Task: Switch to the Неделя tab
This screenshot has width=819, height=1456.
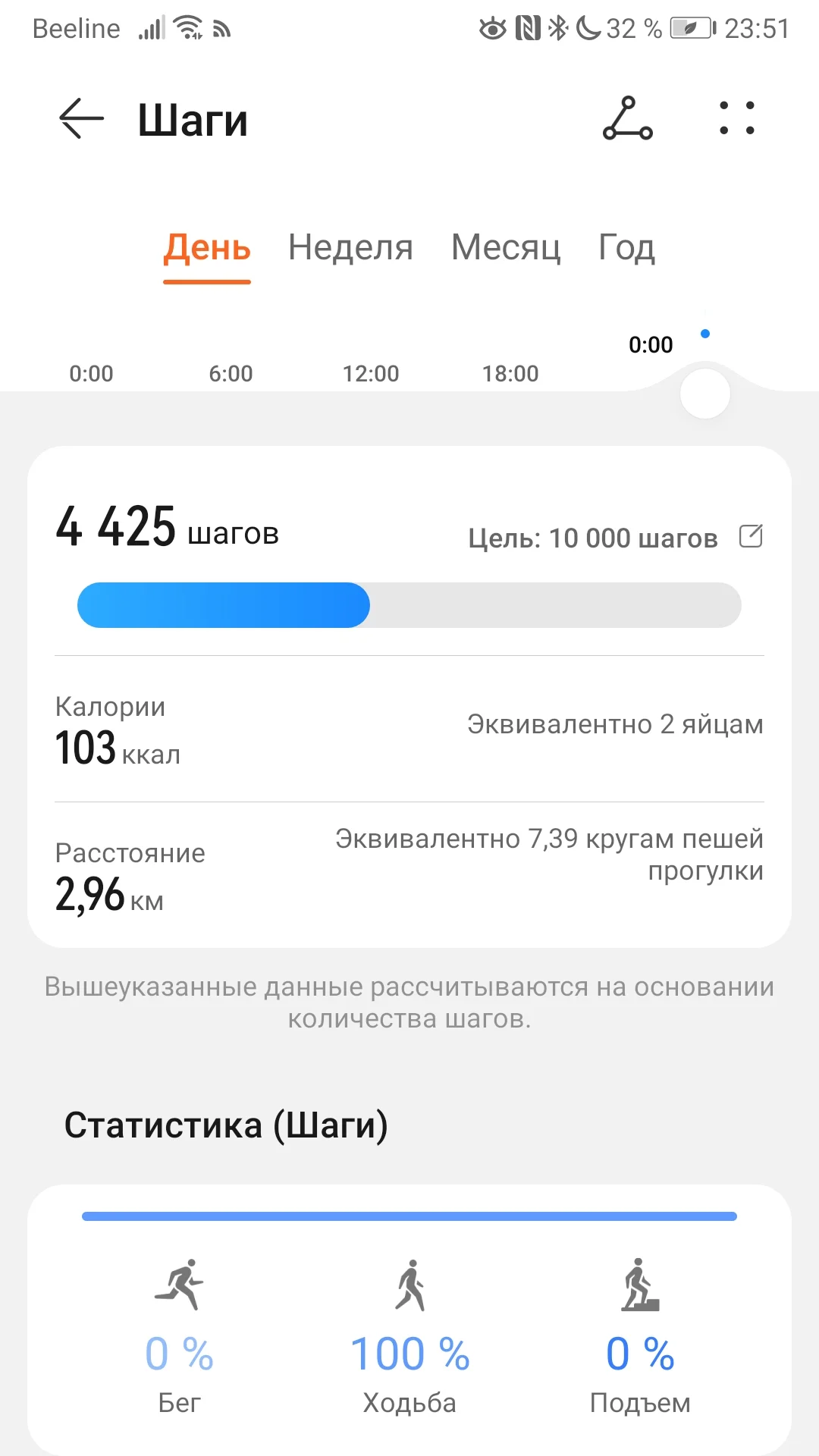Action: pos(350,248)
